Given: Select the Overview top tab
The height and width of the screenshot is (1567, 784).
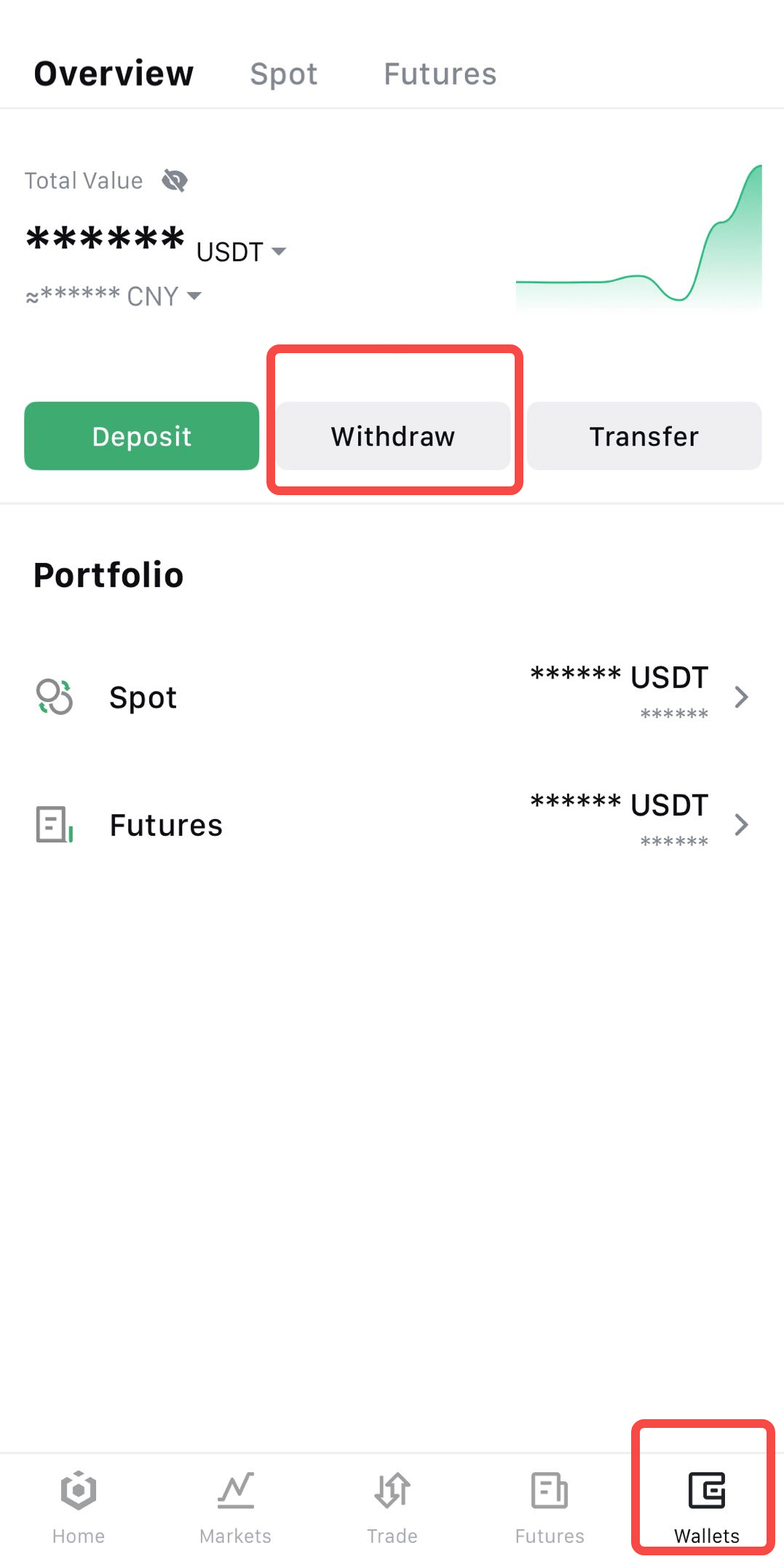Looking at the screenshot, I should (x=114, y=74).
